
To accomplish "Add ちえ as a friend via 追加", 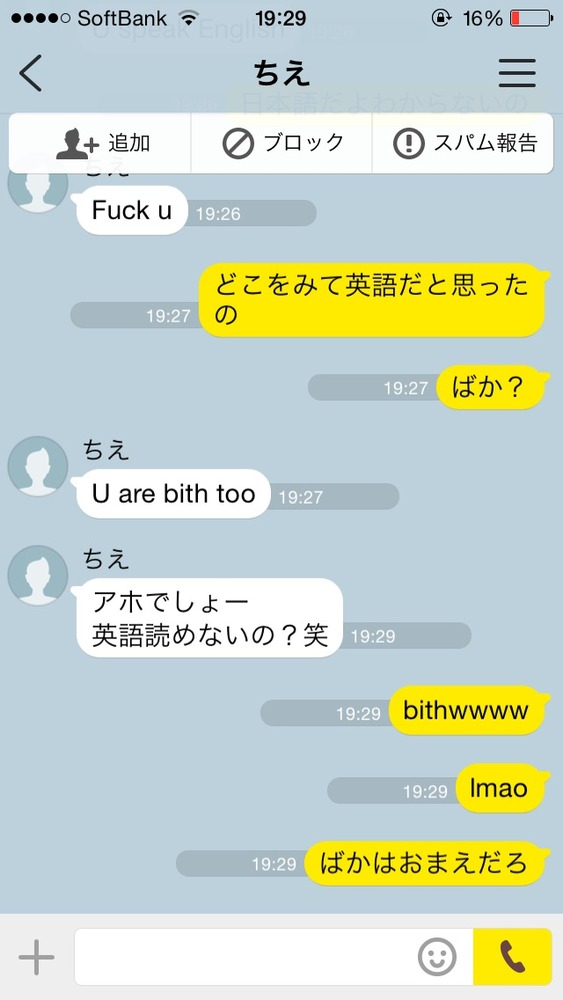I will (x=101, y=143).
